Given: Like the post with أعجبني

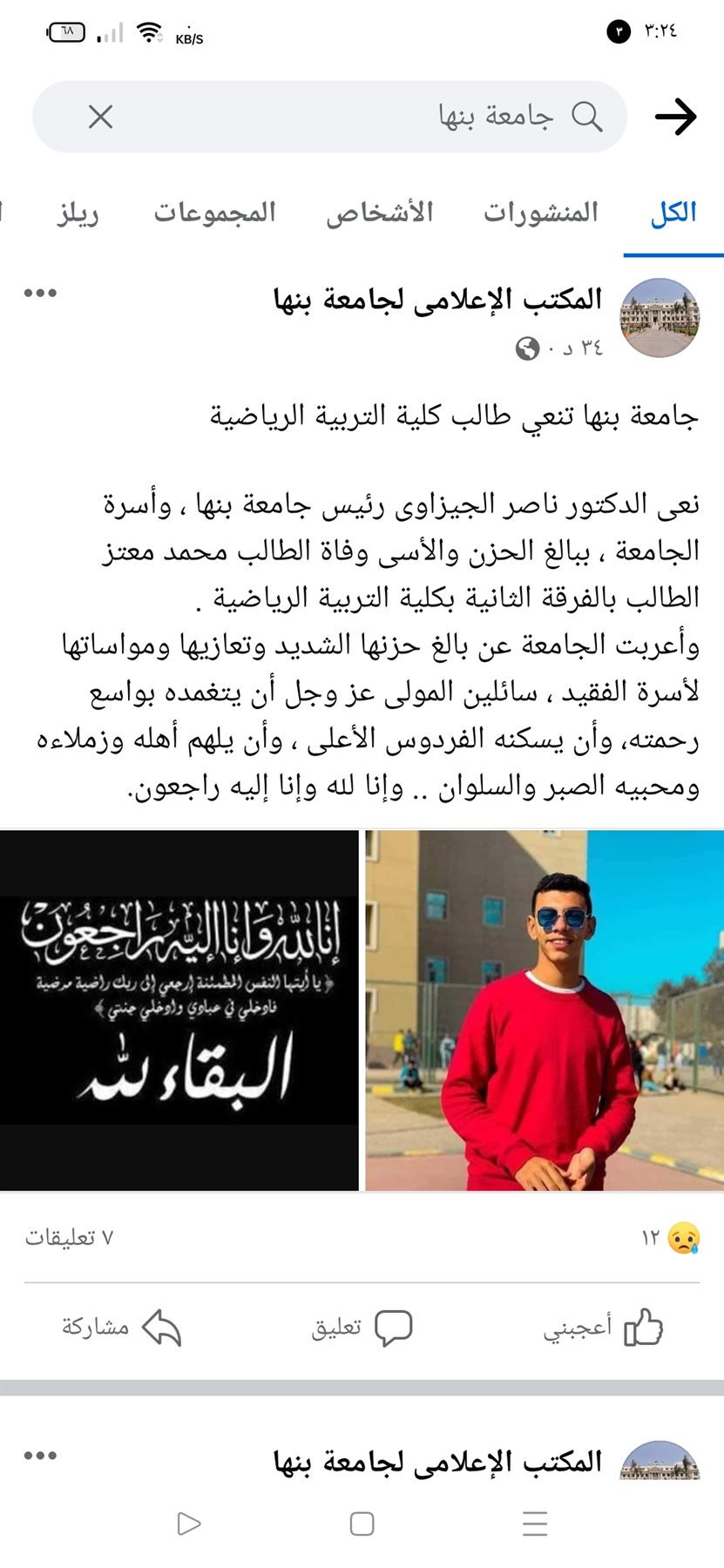Looking at the screenshot, I should [603, 1328].
